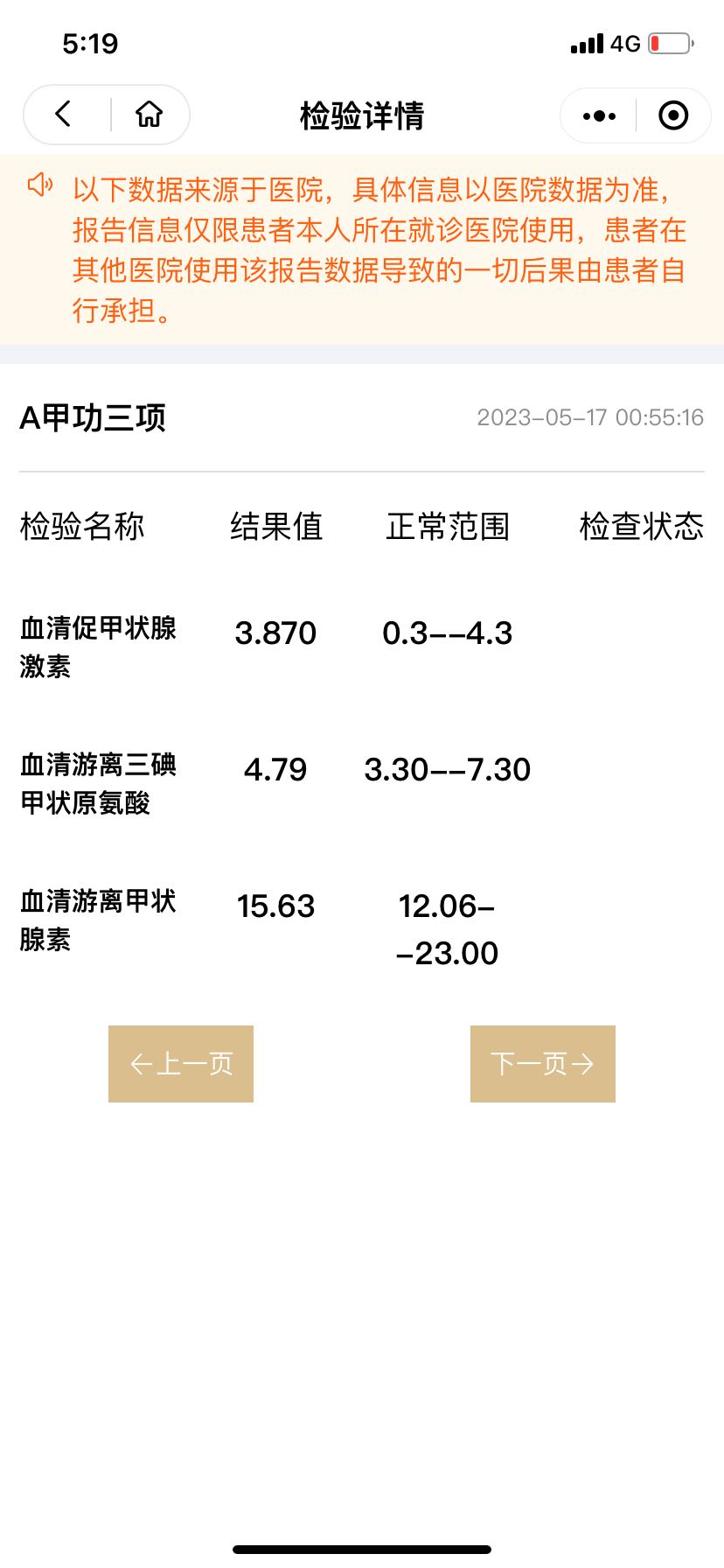The height and width of the screenshot is (1568, 724).
Task: Tap the report timestamp 2023-05-17
Action: (x=589, y=418)
